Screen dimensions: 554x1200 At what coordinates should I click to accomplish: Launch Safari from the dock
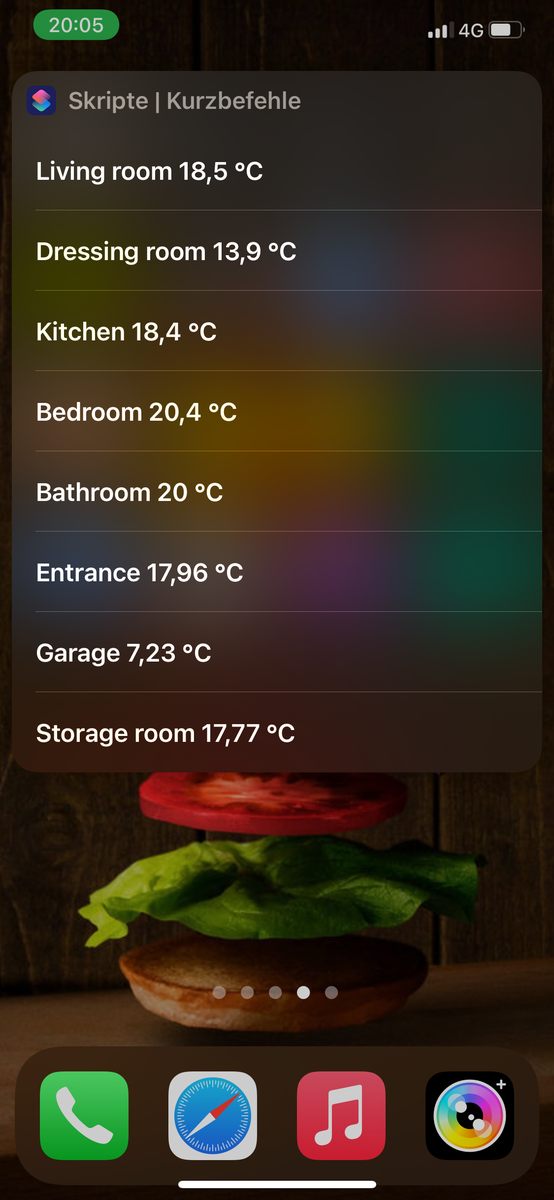tap(213, 1115)
